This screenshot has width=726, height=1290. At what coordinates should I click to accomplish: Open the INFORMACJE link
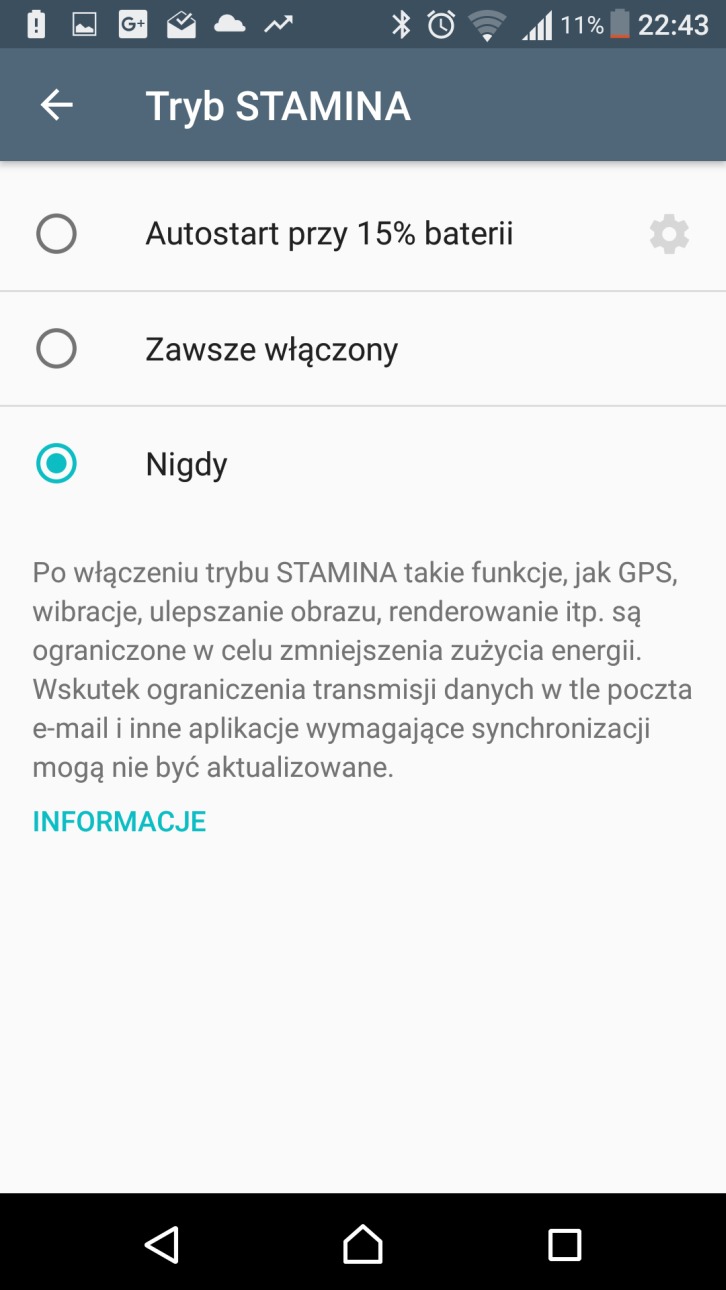[x=119, y=822]
